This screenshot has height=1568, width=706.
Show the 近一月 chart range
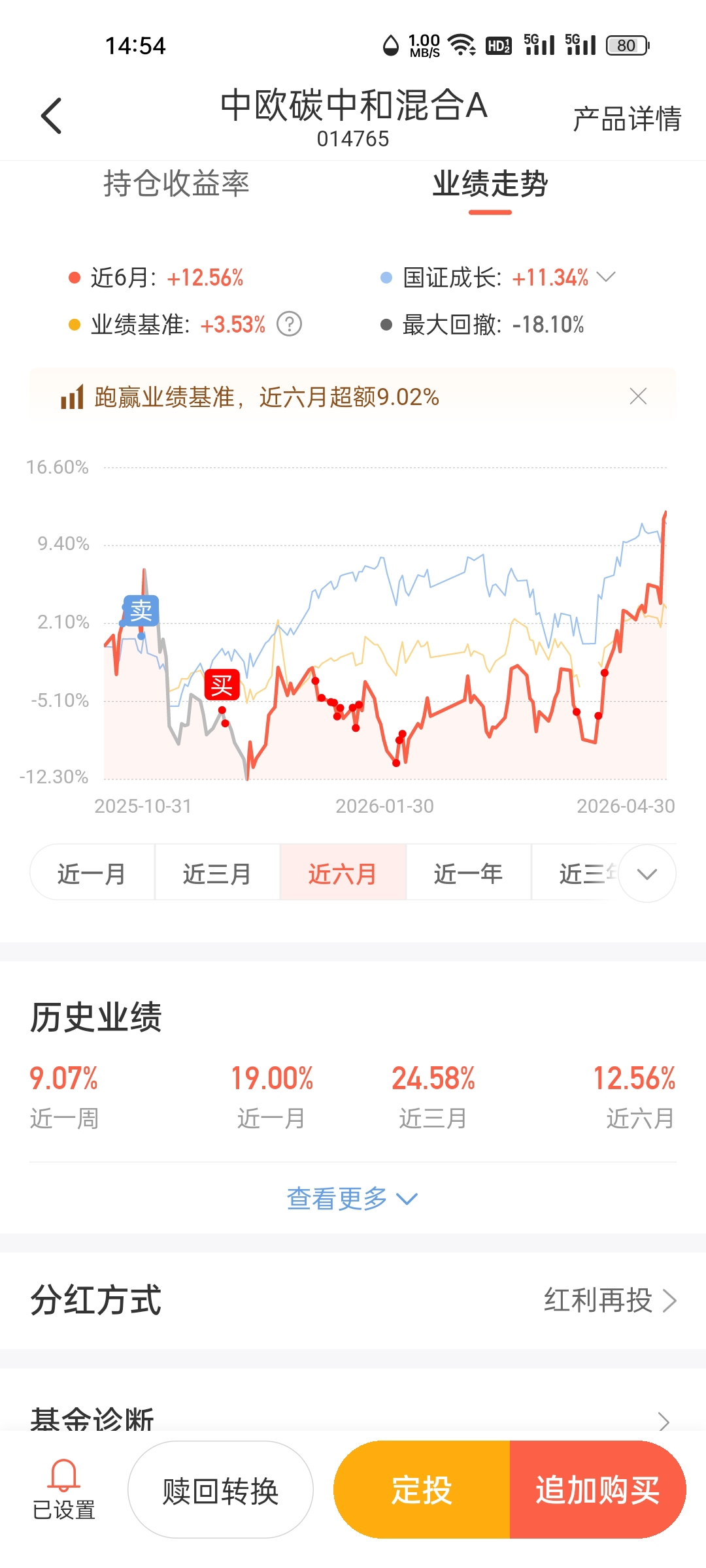point(92,873)
